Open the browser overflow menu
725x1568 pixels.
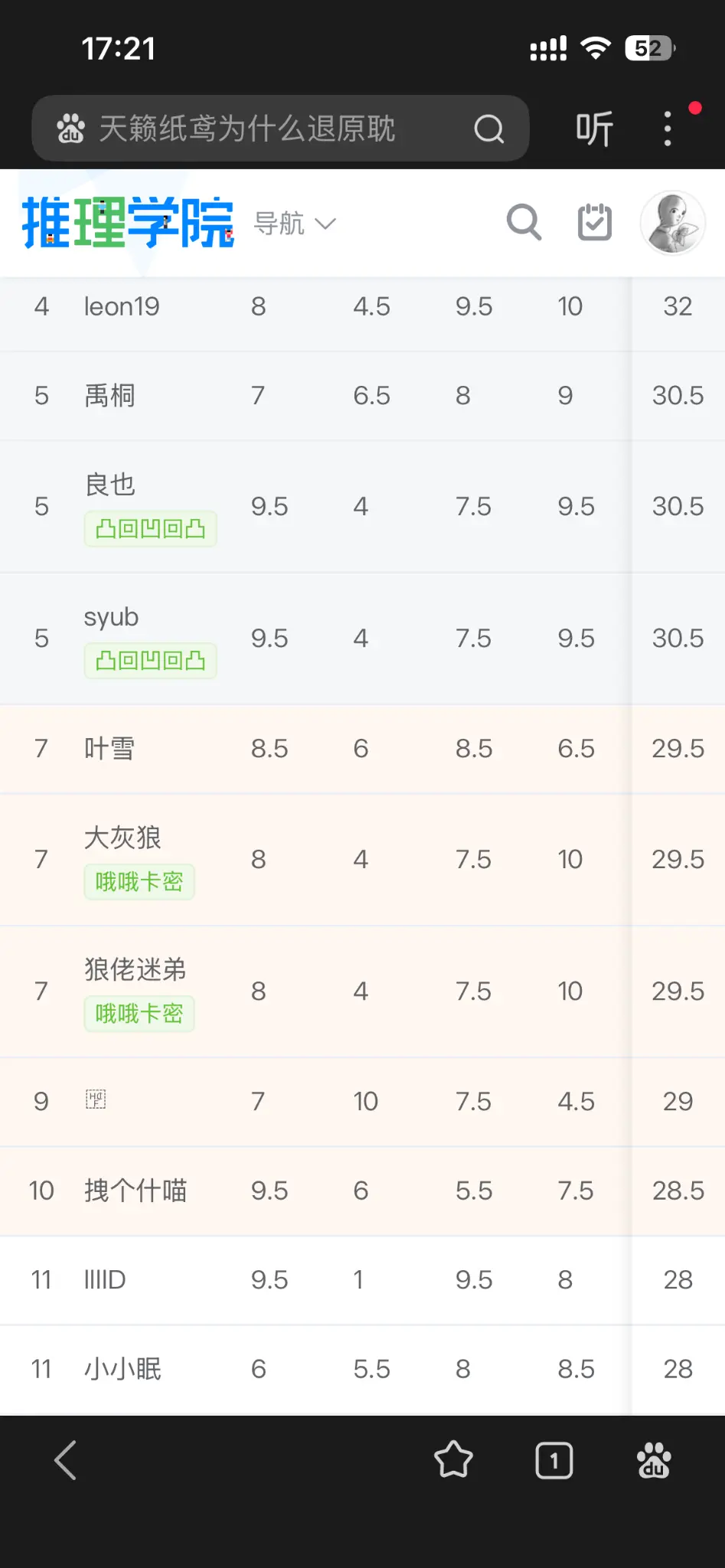tap(668, 129)
